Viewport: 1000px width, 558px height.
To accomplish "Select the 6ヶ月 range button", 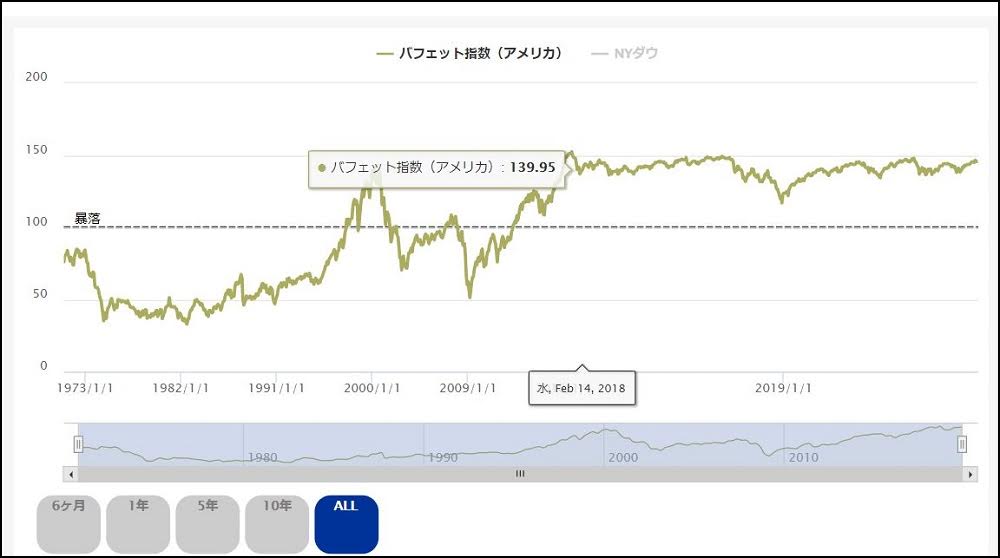I will [70, 523].
